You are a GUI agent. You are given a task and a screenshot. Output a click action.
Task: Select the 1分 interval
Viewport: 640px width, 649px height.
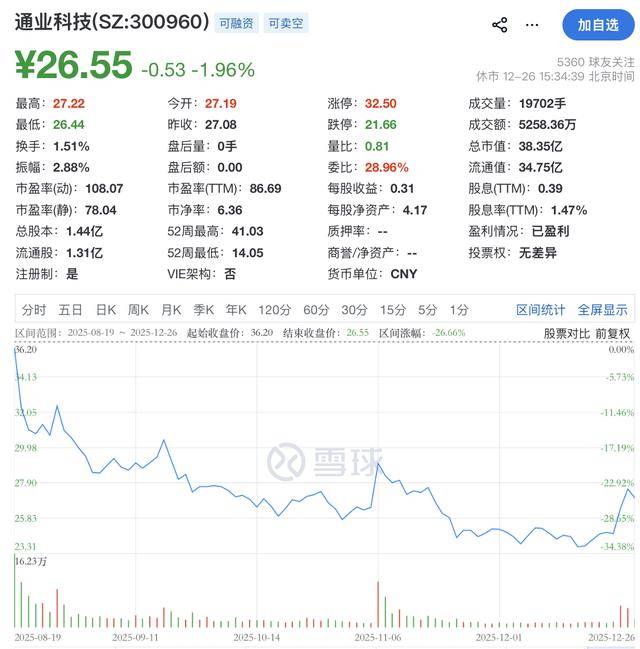coord(459,310)
